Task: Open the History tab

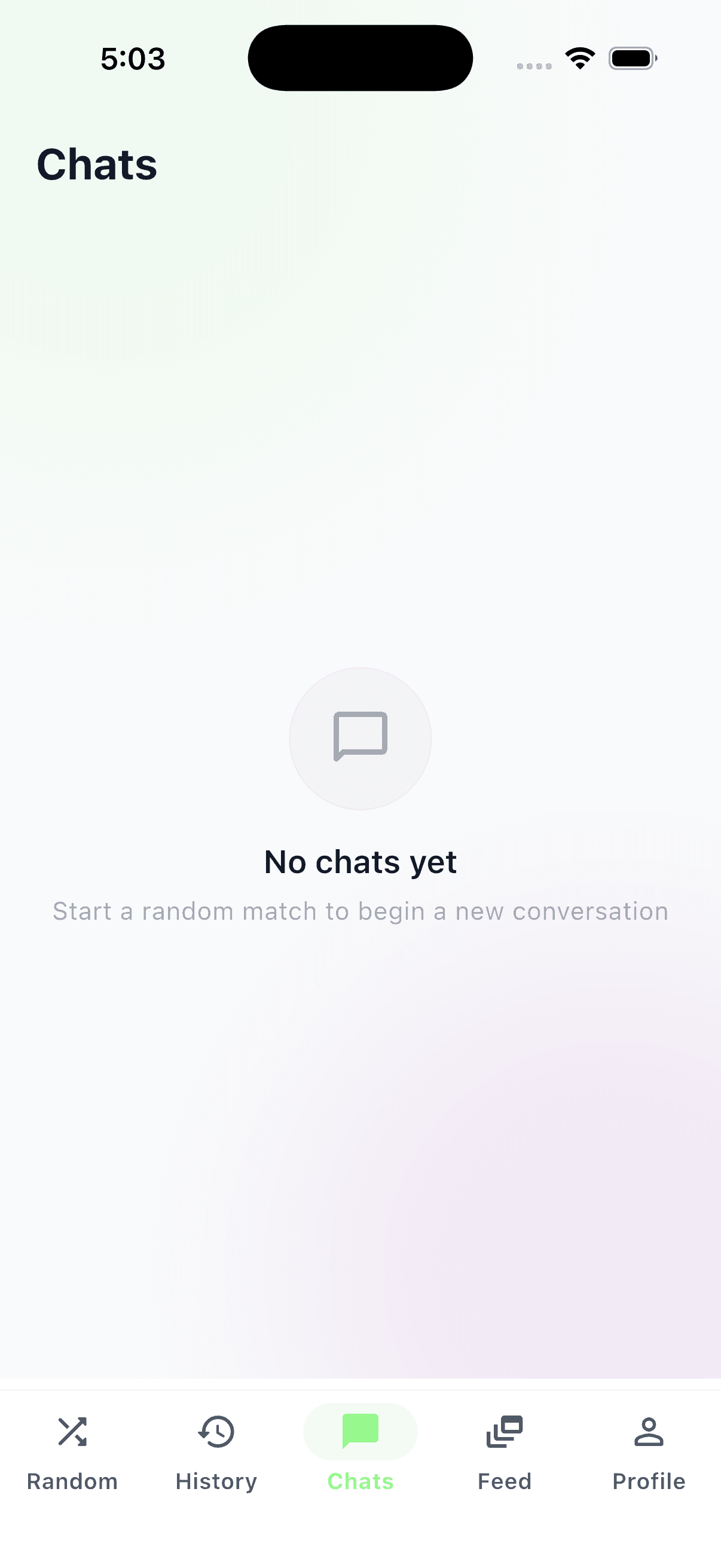Action: [216, 1452]
